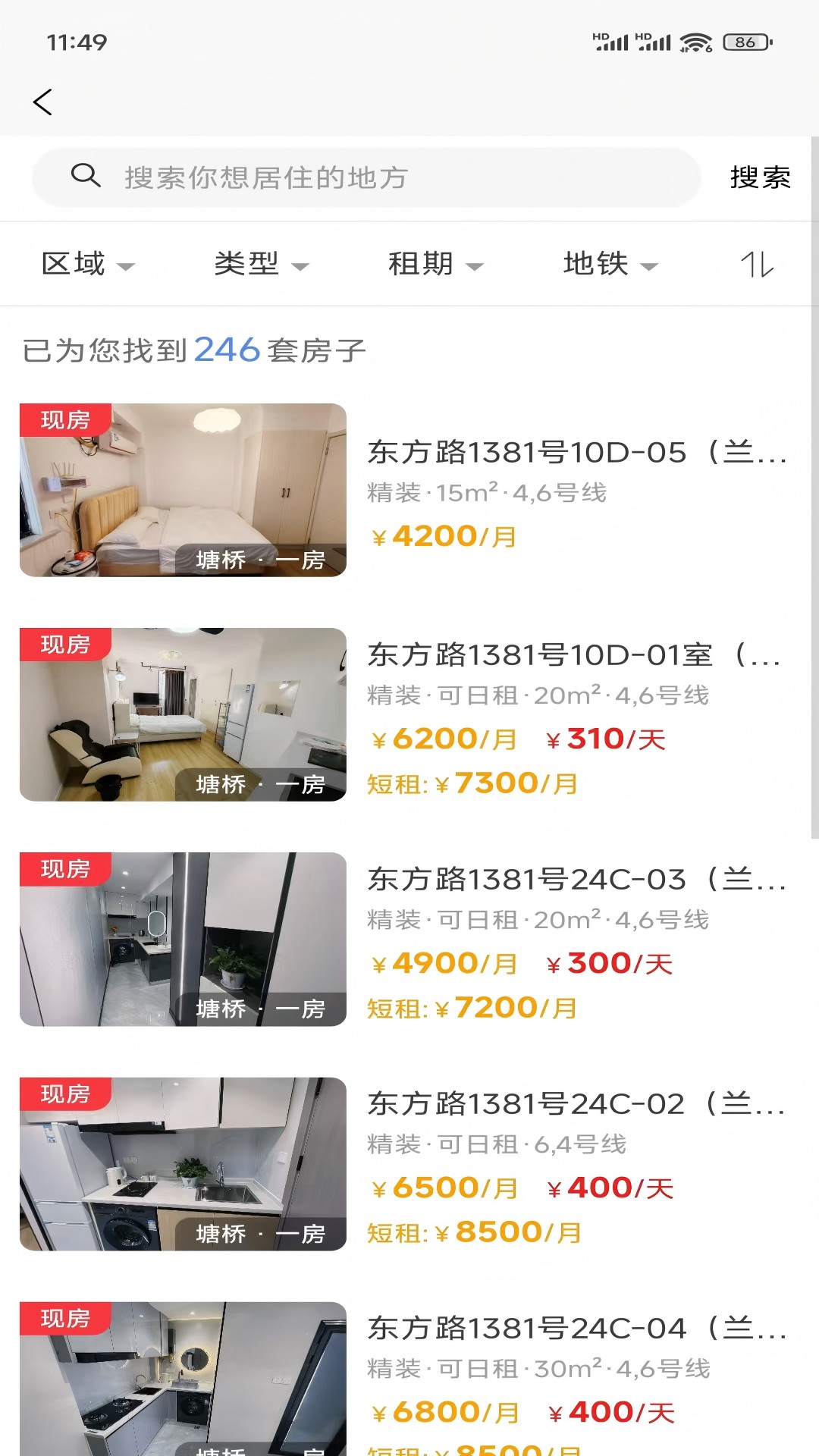
Task: Click the ¥4200/月 price on first listing
Action: [x=441, y=537]
